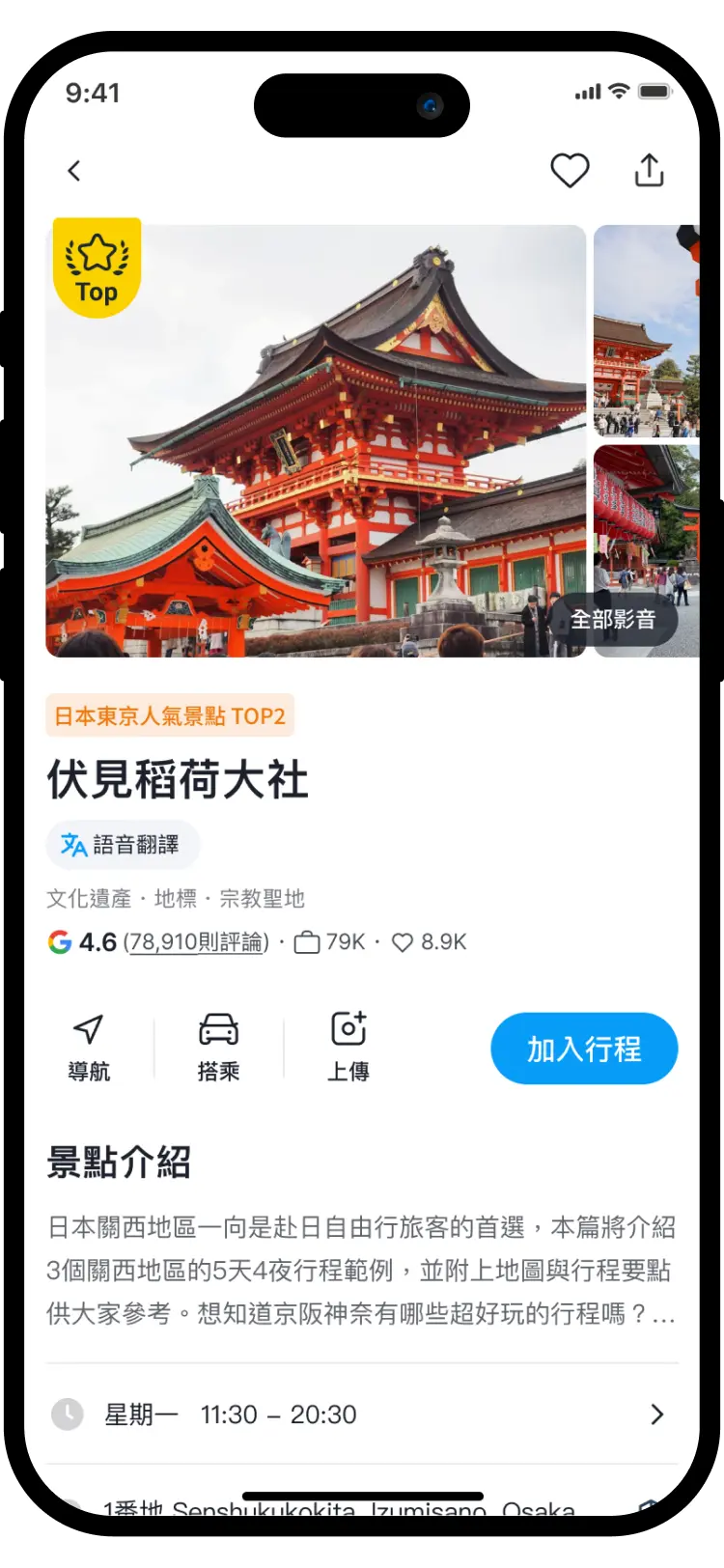This screenshot has width=724, height=1568.
Task: Share this attraction page
Action: pyautogui.click(x=649, y=171)
